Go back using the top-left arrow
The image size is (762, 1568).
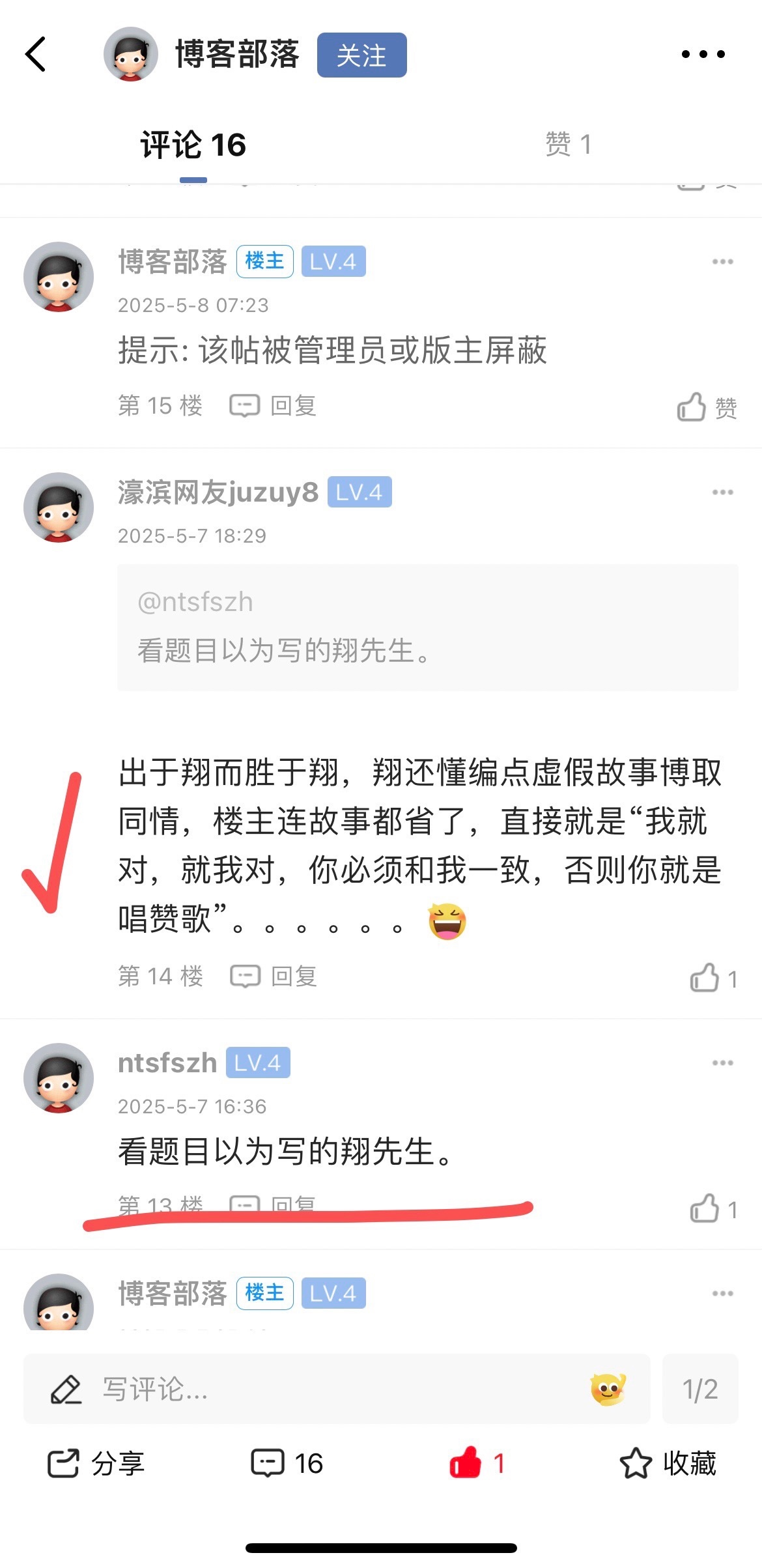[x=36, y=54]
